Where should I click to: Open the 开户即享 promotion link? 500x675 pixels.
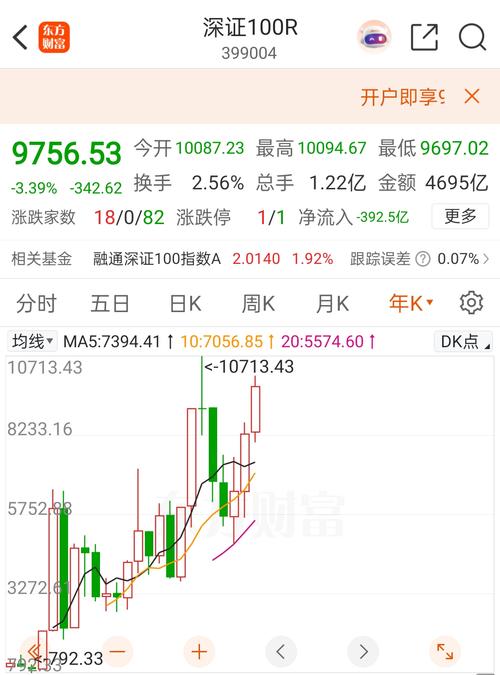pyautogui.click(x=402, y=96)
